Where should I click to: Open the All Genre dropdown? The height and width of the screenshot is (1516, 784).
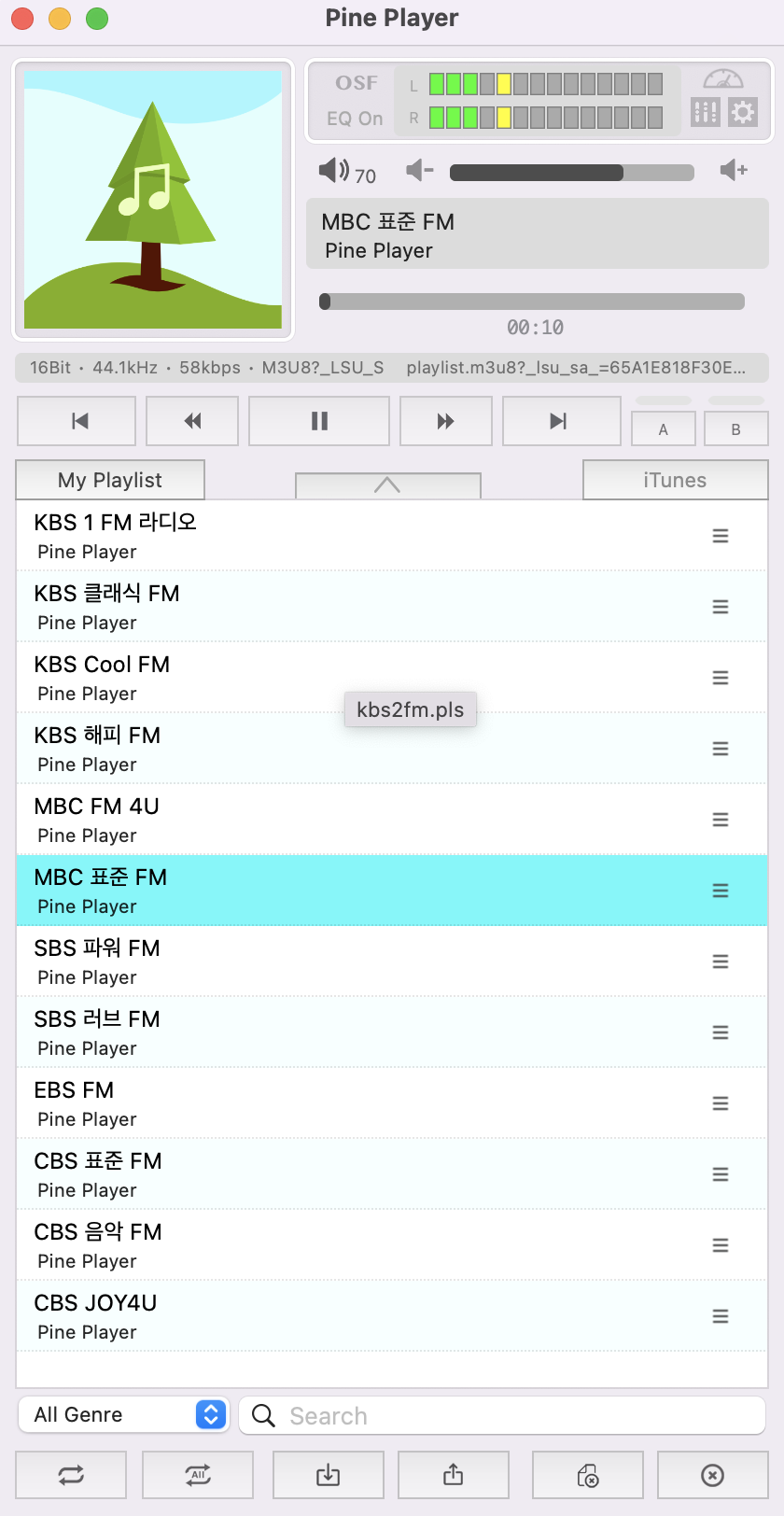click(x=122, y=1414)
